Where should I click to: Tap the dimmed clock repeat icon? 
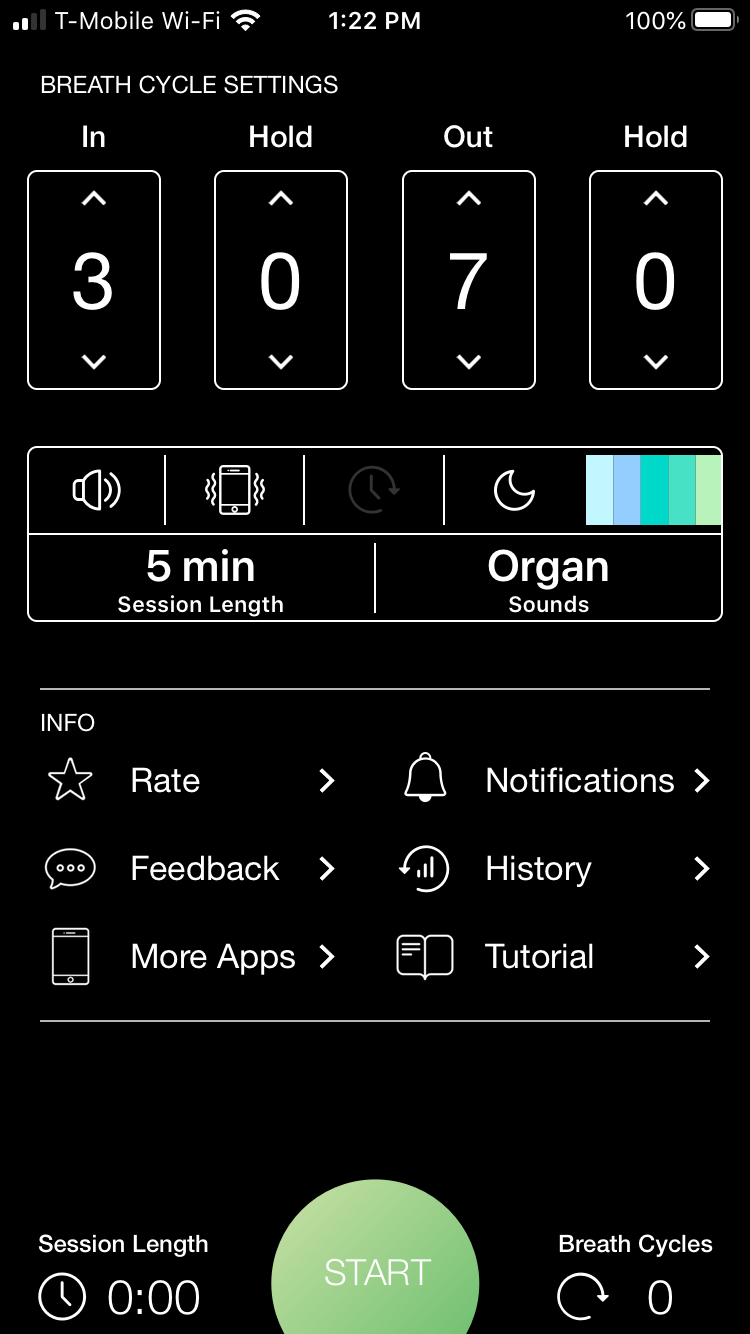(x=374, y=490)
